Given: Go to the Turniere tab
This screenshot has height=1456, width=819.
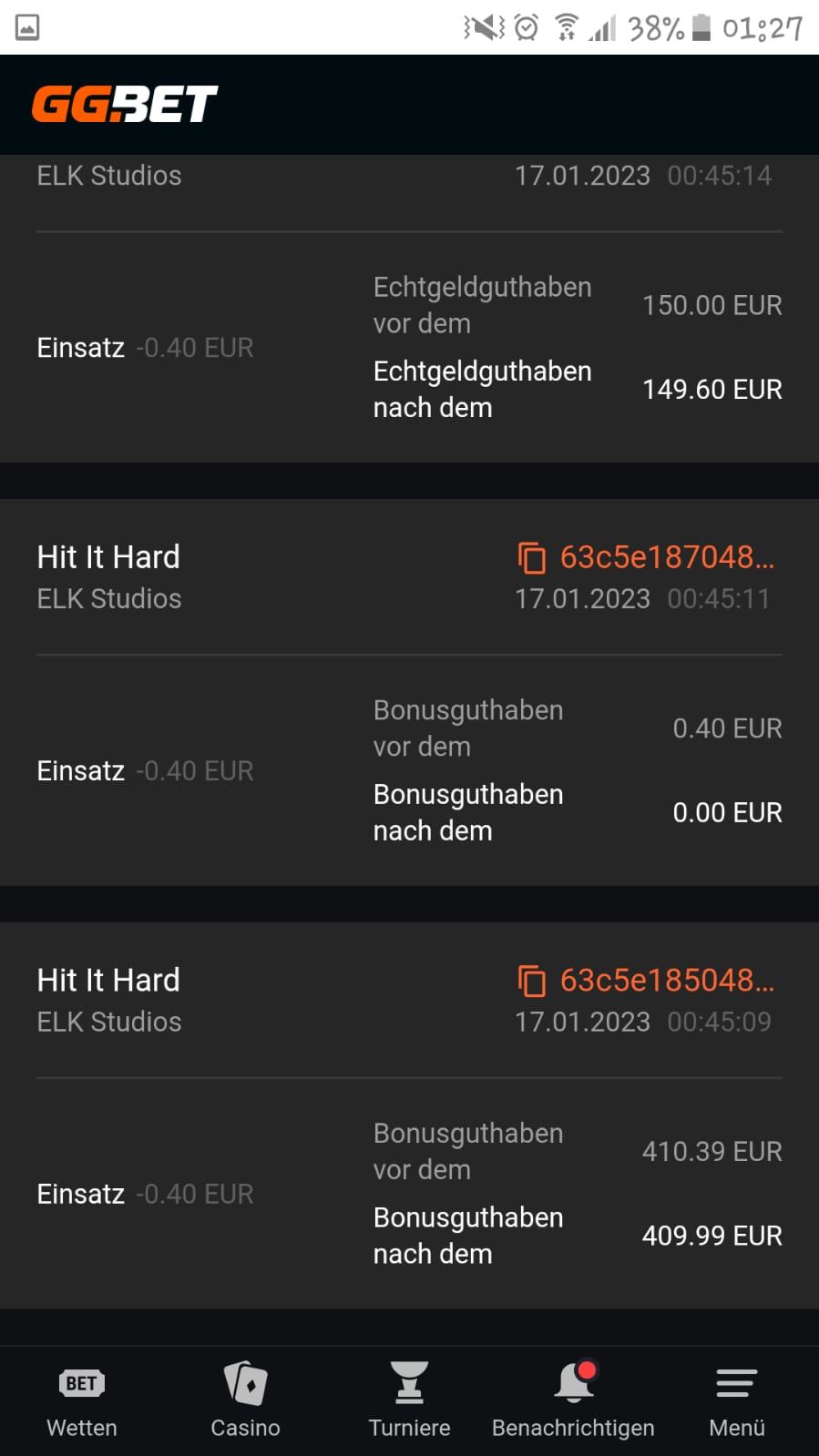Looking at the screenshot, I should pos(409,1401).
